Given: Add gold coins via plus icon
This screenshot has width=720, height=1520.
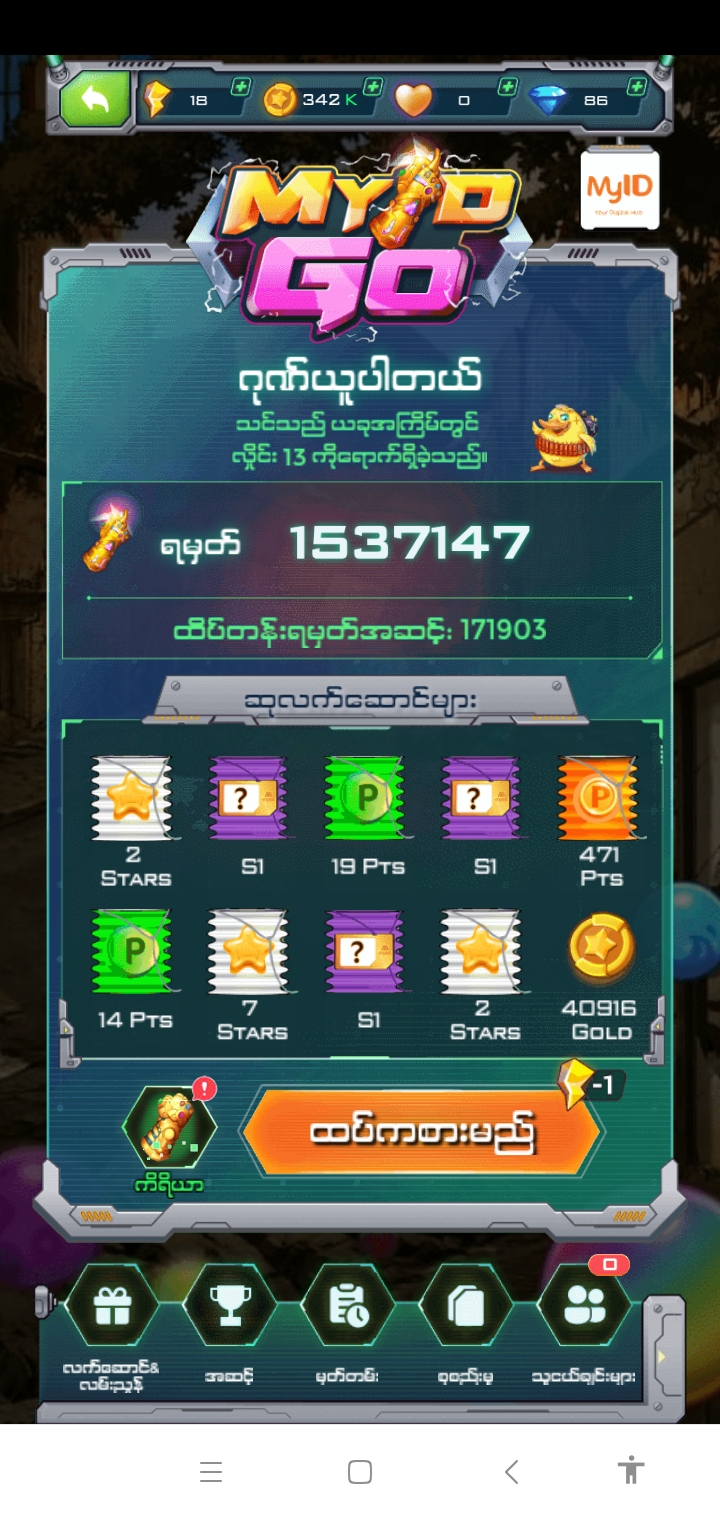Looking at the screenshot, I should (x=373, y=87).
